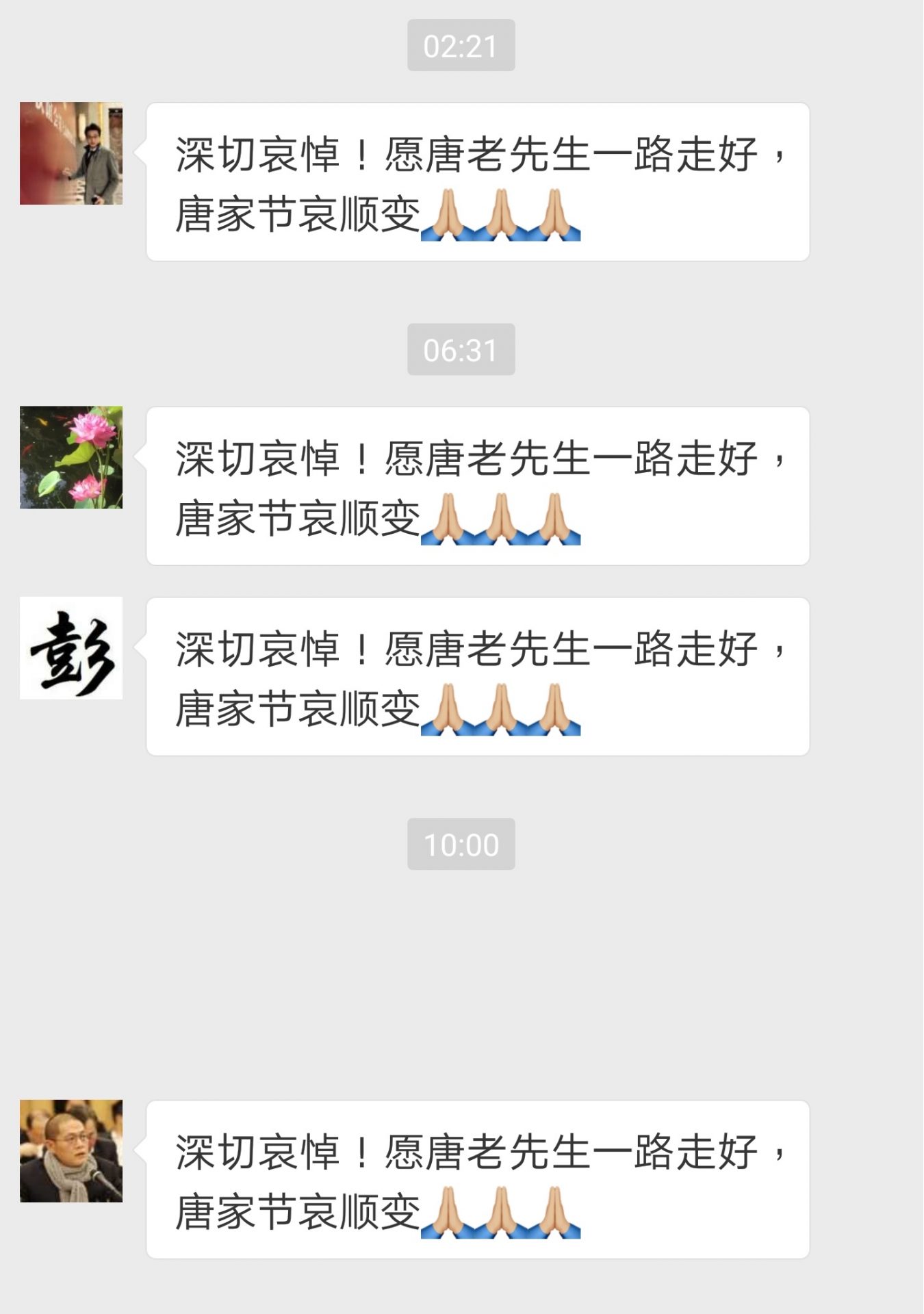Screen dimensions: 924x1314
Task: View profile of avatar by red wall
Action: 71,153
